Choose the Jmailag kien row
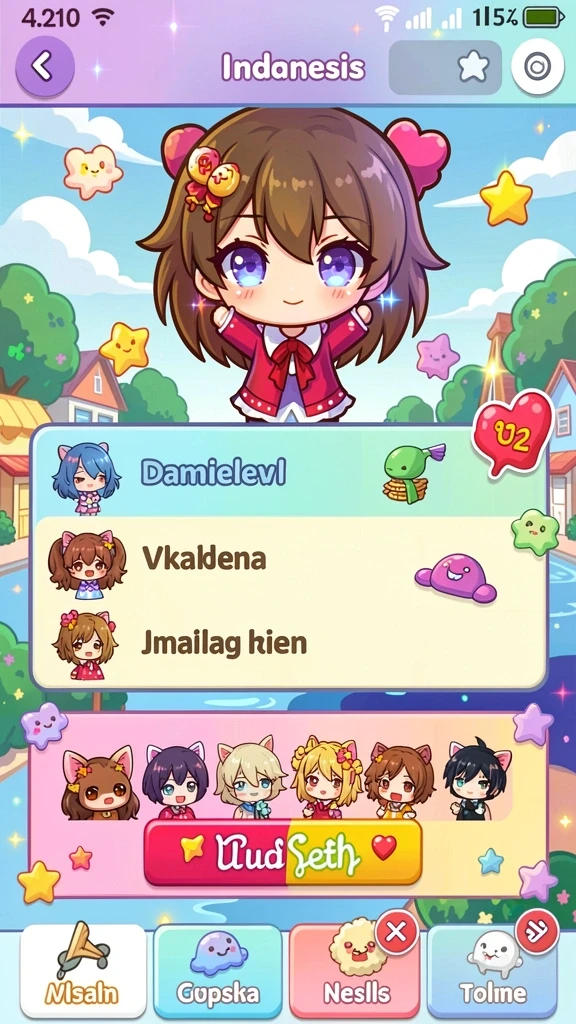576x1024 pixels. (289, 643)
